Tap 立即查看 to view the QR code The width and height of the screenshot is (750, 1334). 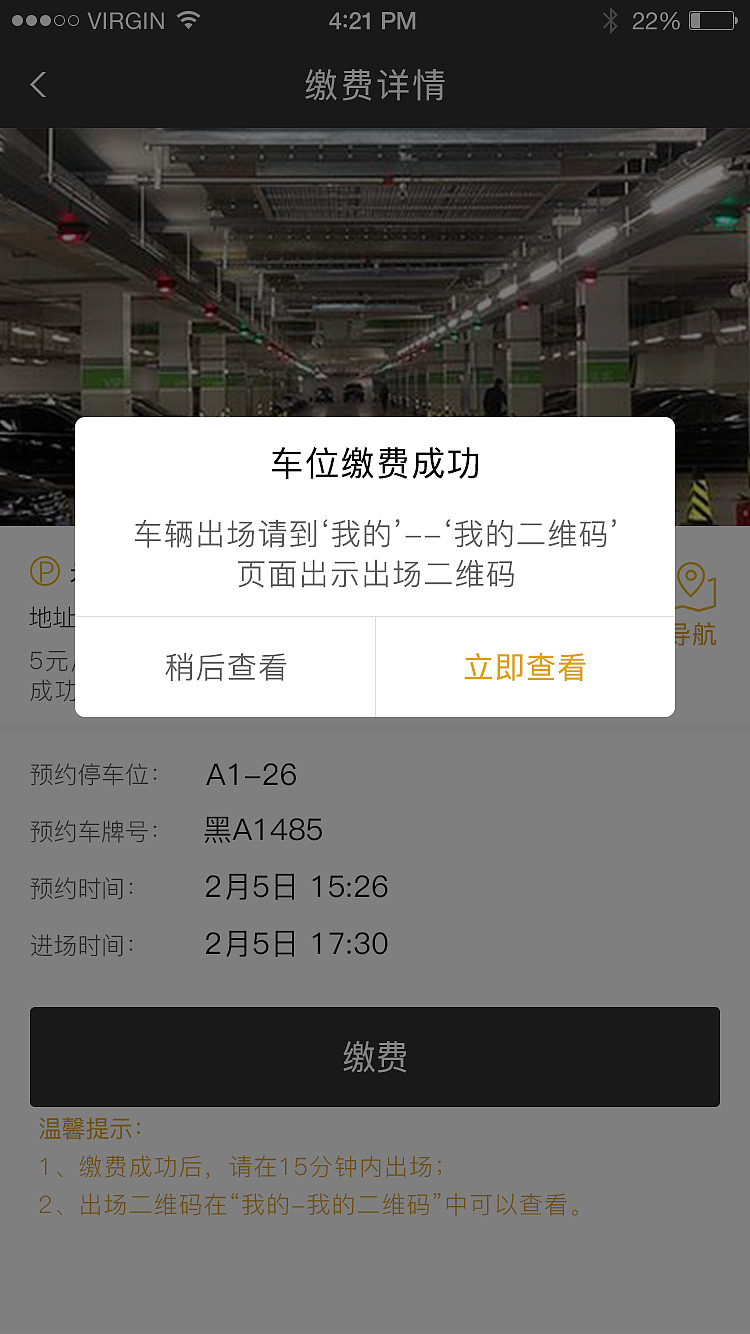coord(524,666)
